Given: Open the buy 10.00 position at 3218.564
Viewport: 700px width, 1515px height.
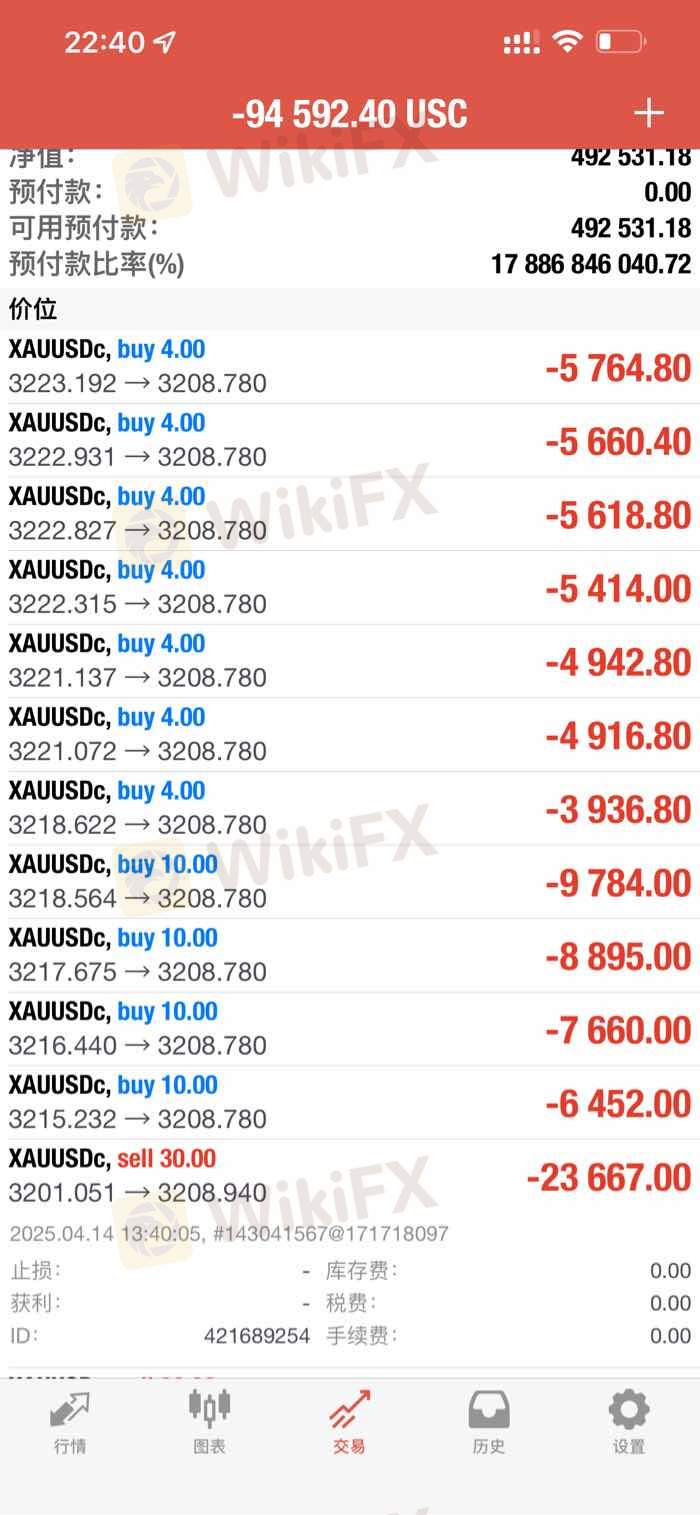Looking at the screenshot, I should pos(350,882).
